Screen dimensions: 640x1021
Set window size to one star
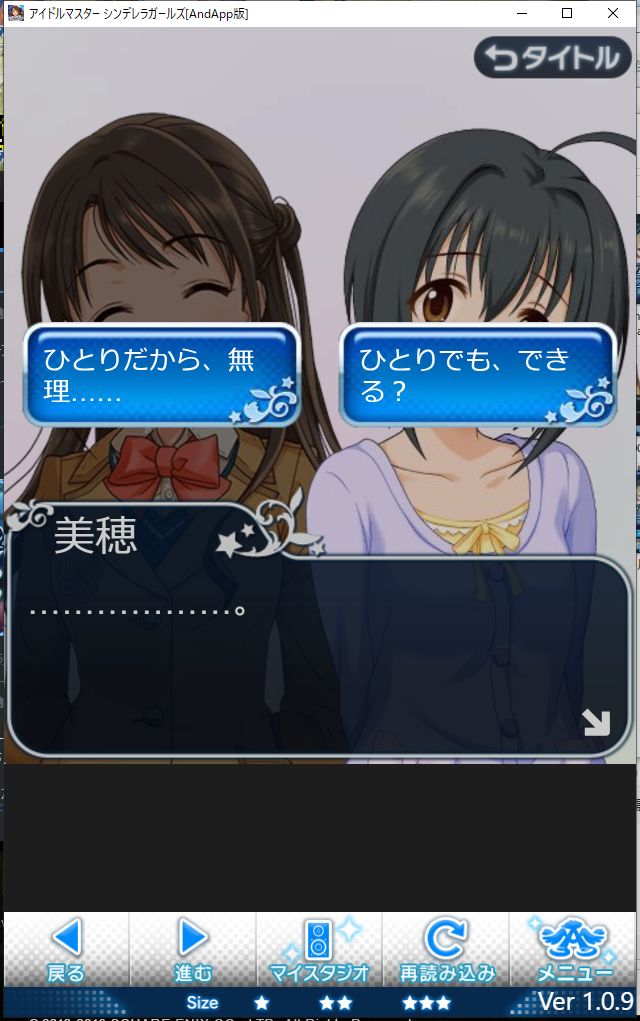click(261, 1002)
